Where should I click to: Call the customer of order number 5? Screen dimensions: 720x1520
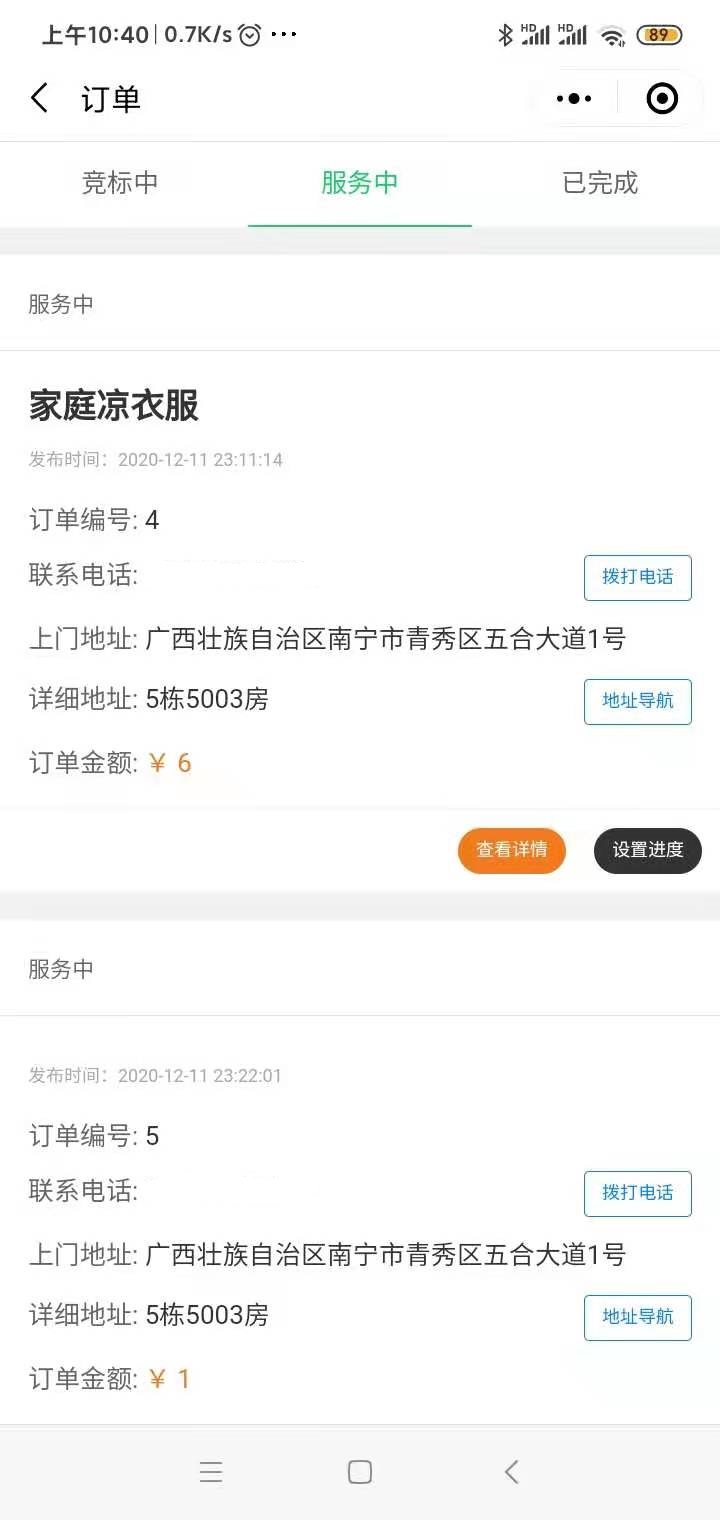coord(638,1193)
